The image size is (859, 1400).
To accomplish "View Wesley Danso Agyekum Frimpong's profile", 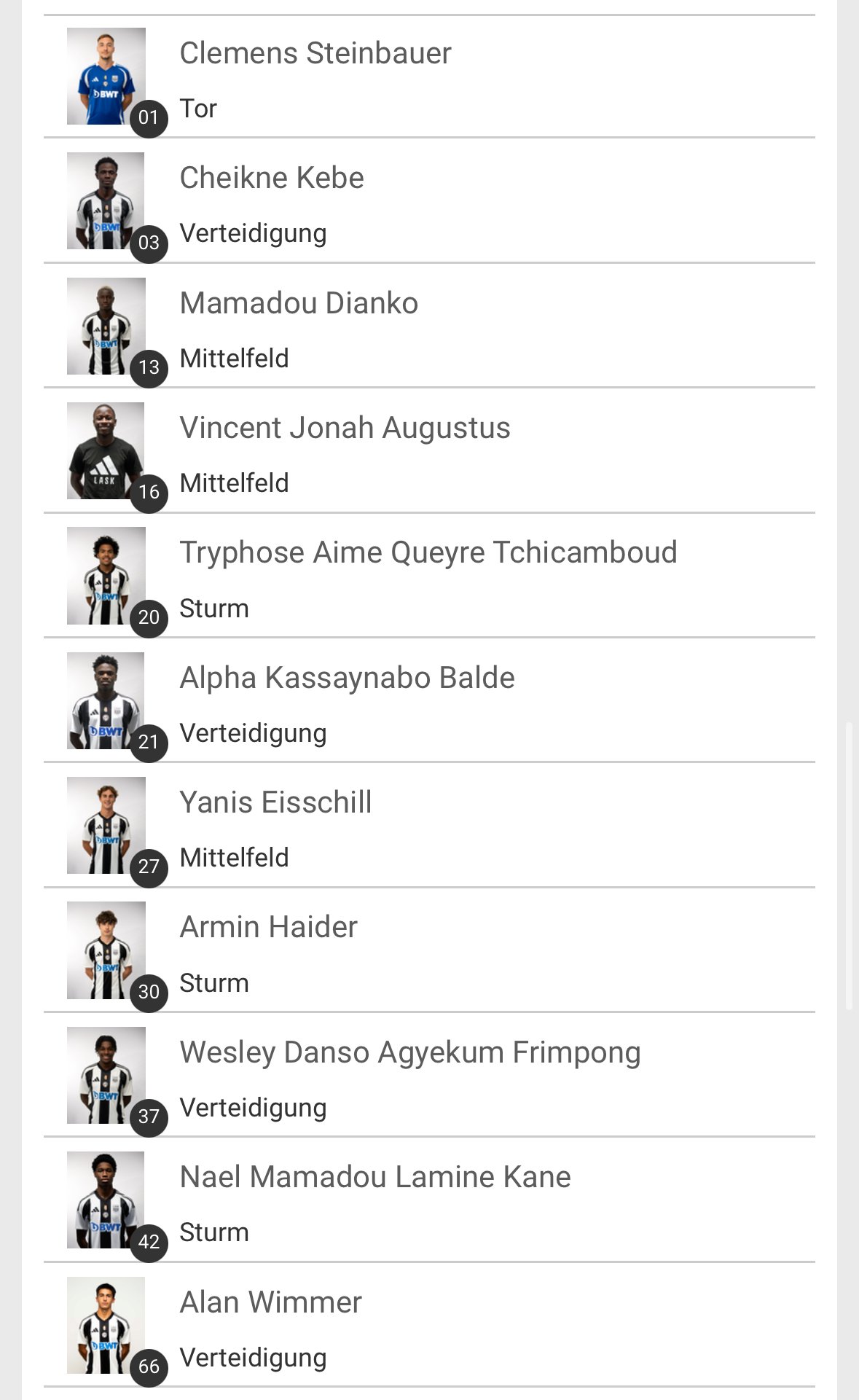I will pos(429,1075).
